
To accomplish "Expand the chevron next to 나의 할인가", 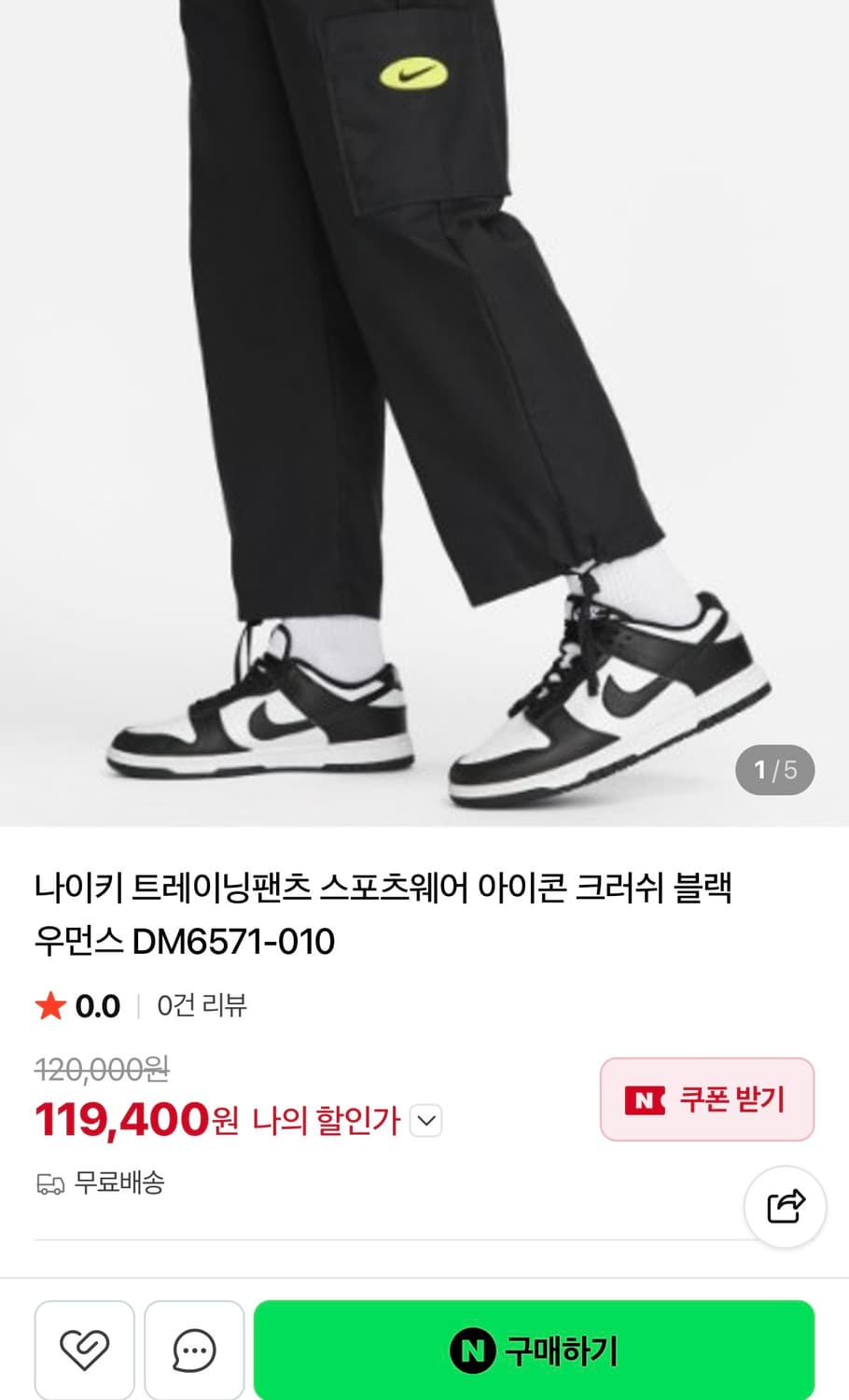I will tap(426, 1122).
